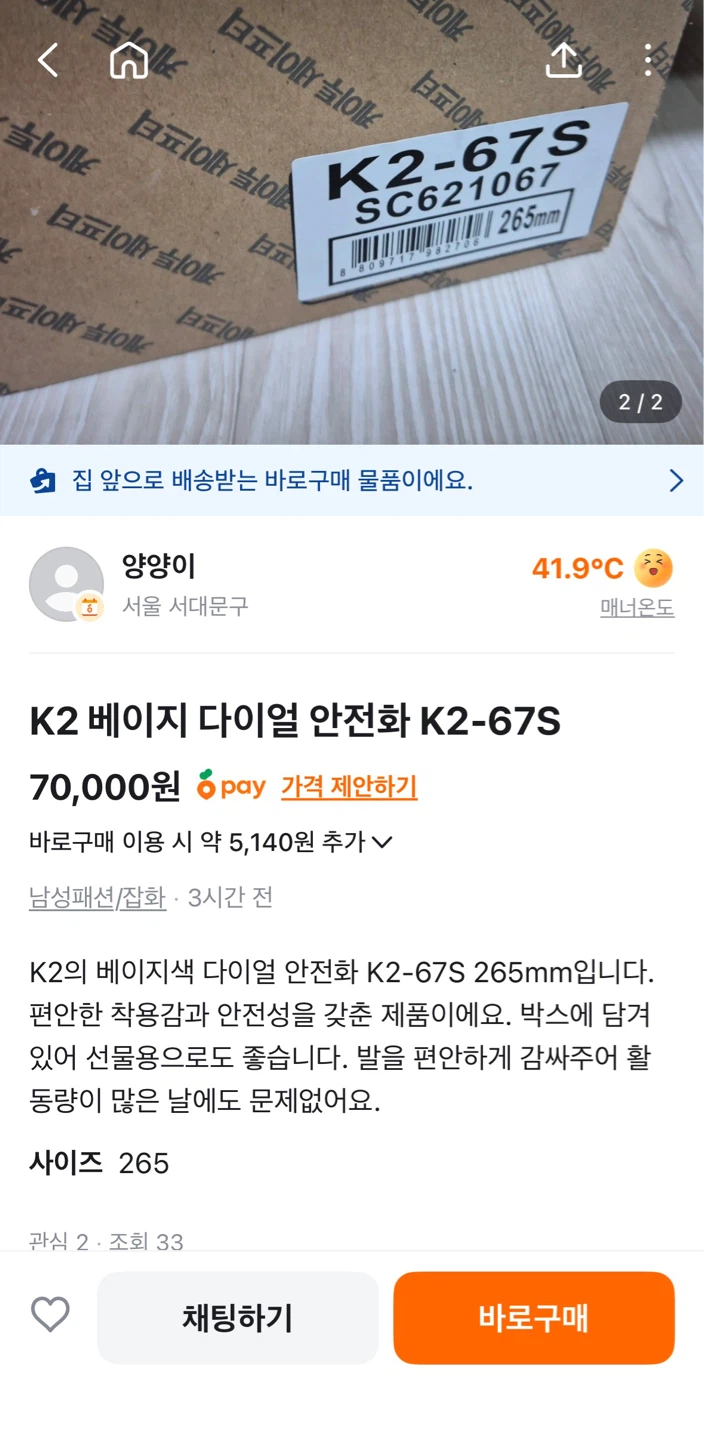704x1440 pixels.
Task: Buy now with the orange 바로구매 button
Action: tap(534, 1318)
